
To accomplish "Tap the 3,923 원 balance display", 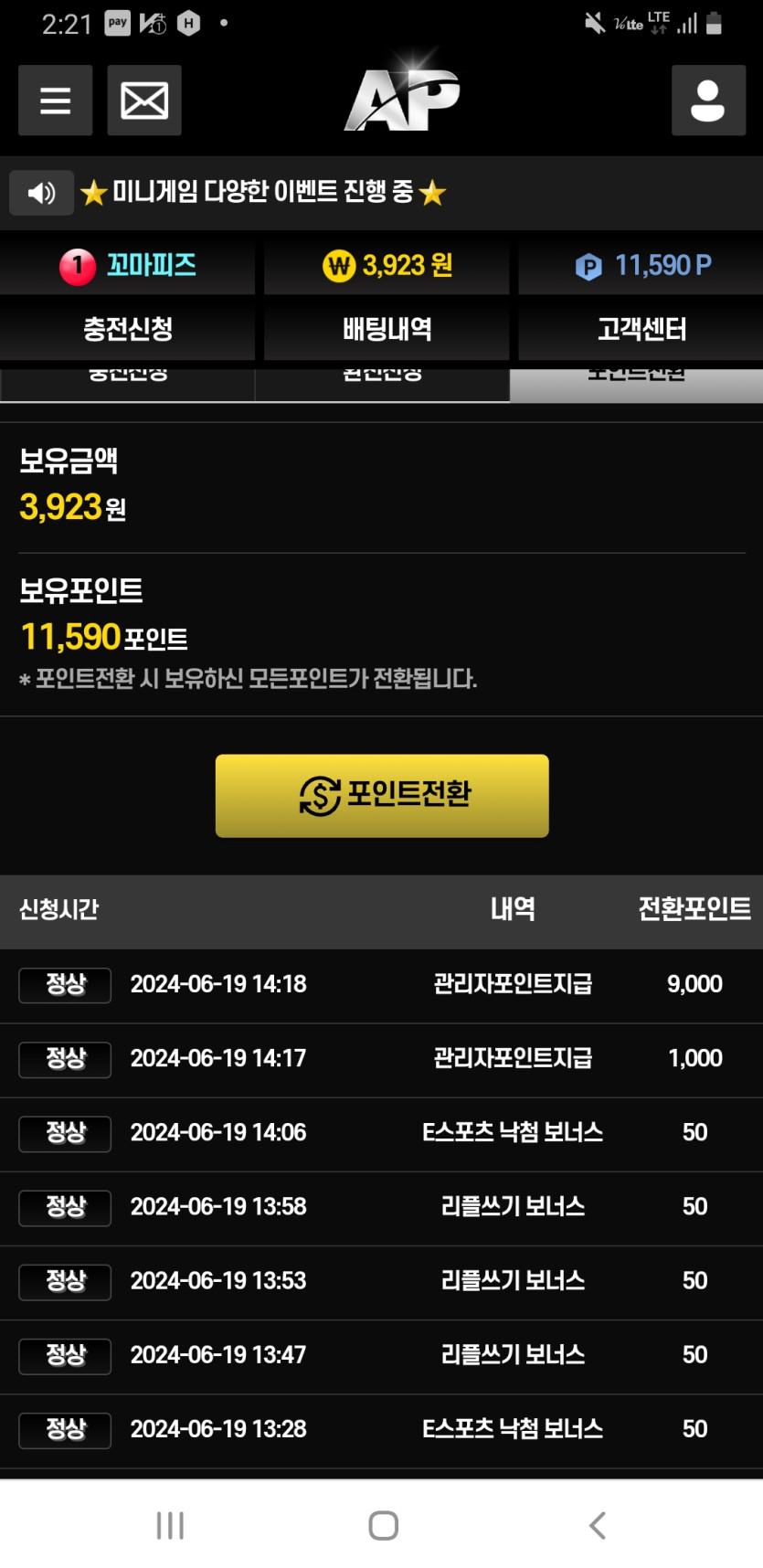I will 387,266.
